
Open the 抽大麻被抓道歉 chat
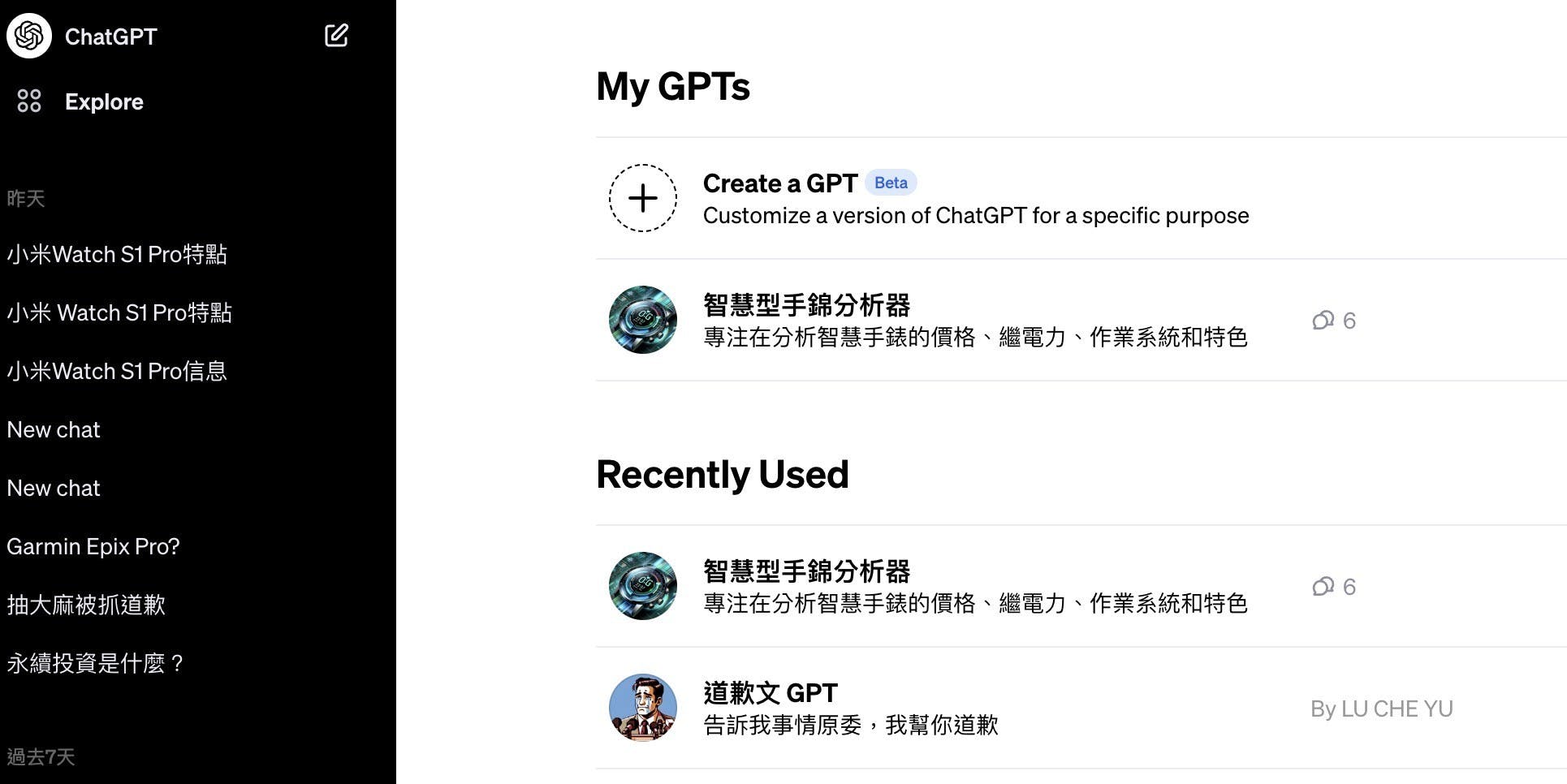[x=86, y=605]
